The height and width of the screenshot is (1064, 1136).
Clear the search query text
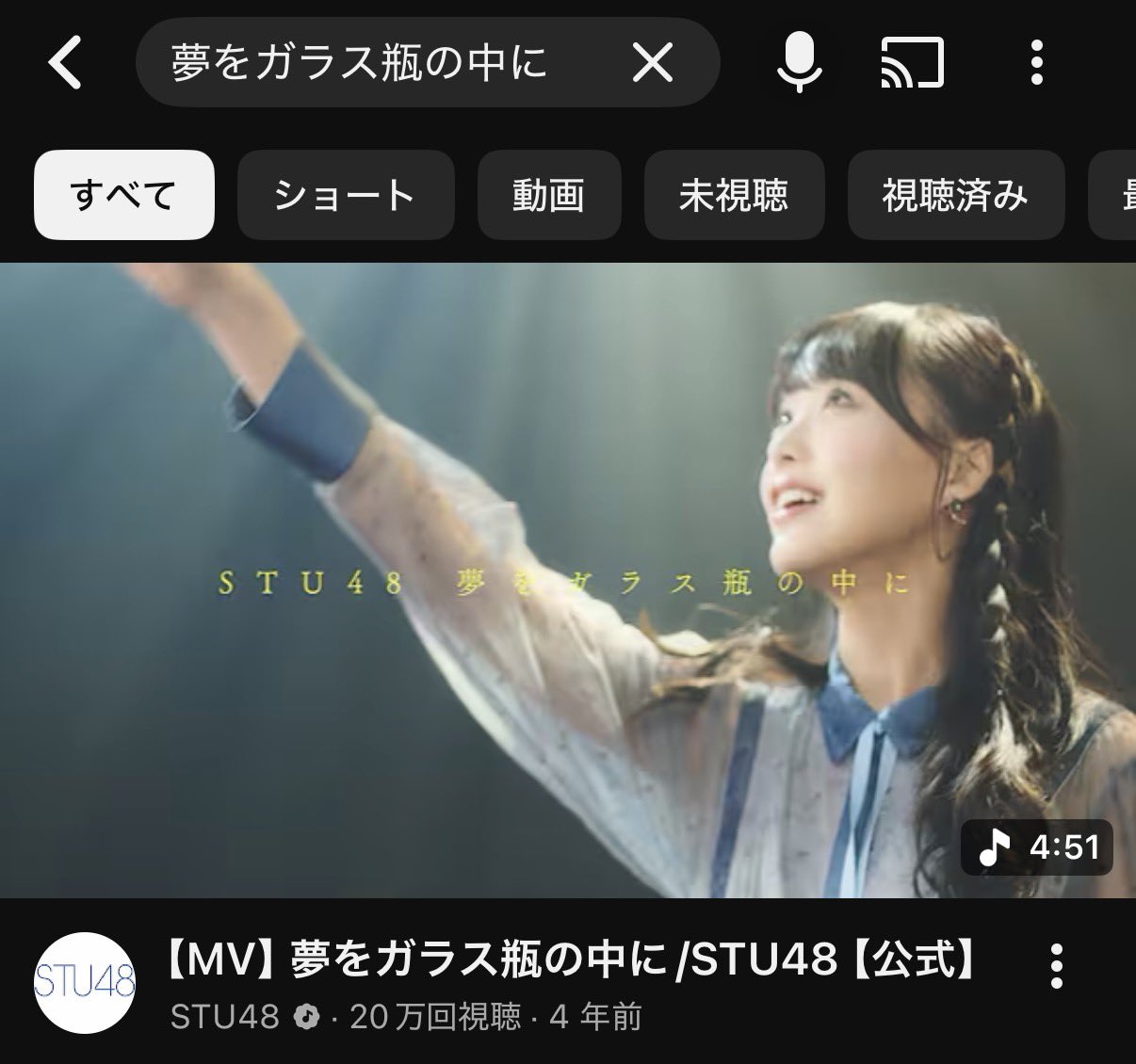652,63
